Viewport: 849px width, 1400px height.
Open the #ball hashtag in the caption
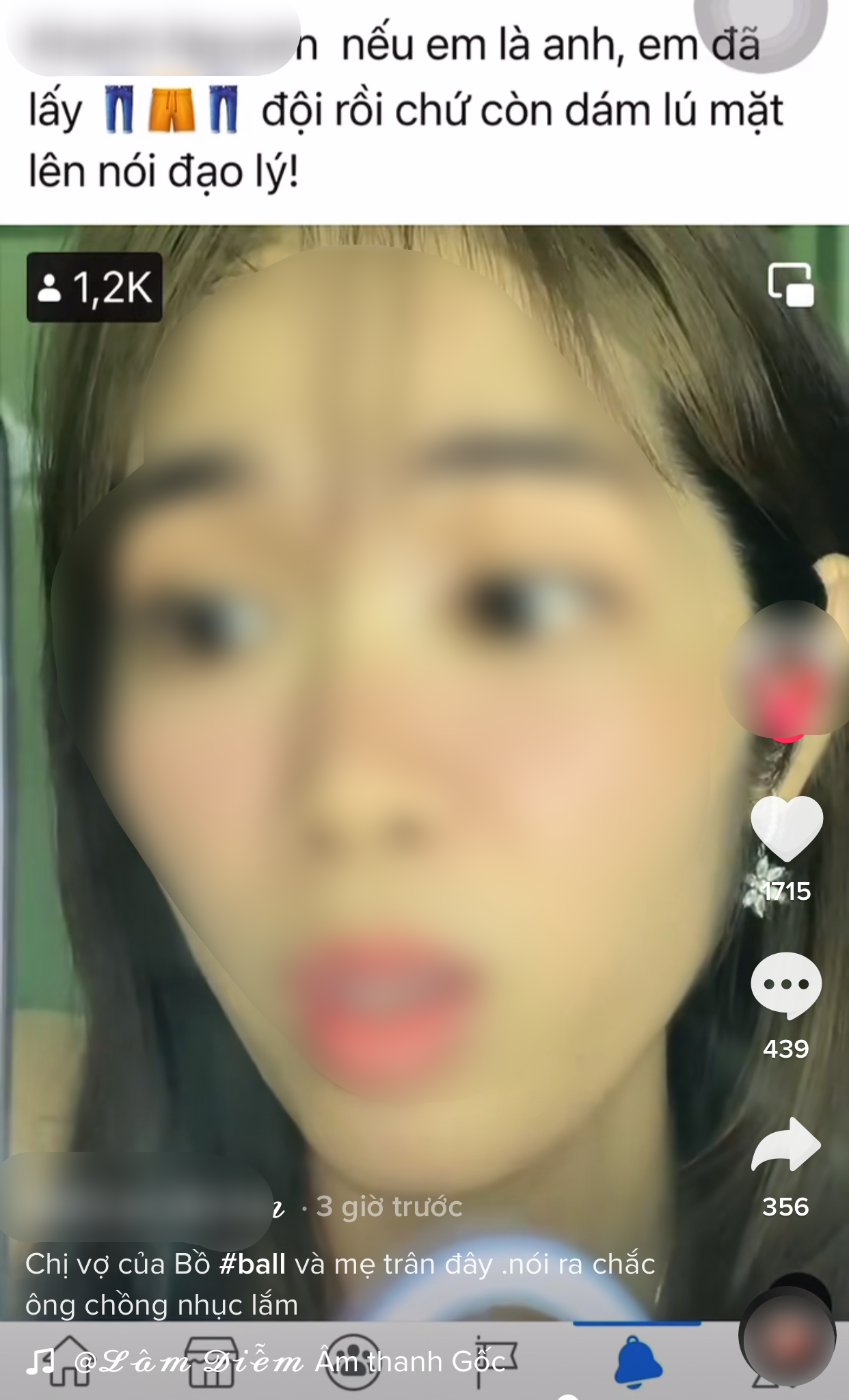[x=252, y=1264]
